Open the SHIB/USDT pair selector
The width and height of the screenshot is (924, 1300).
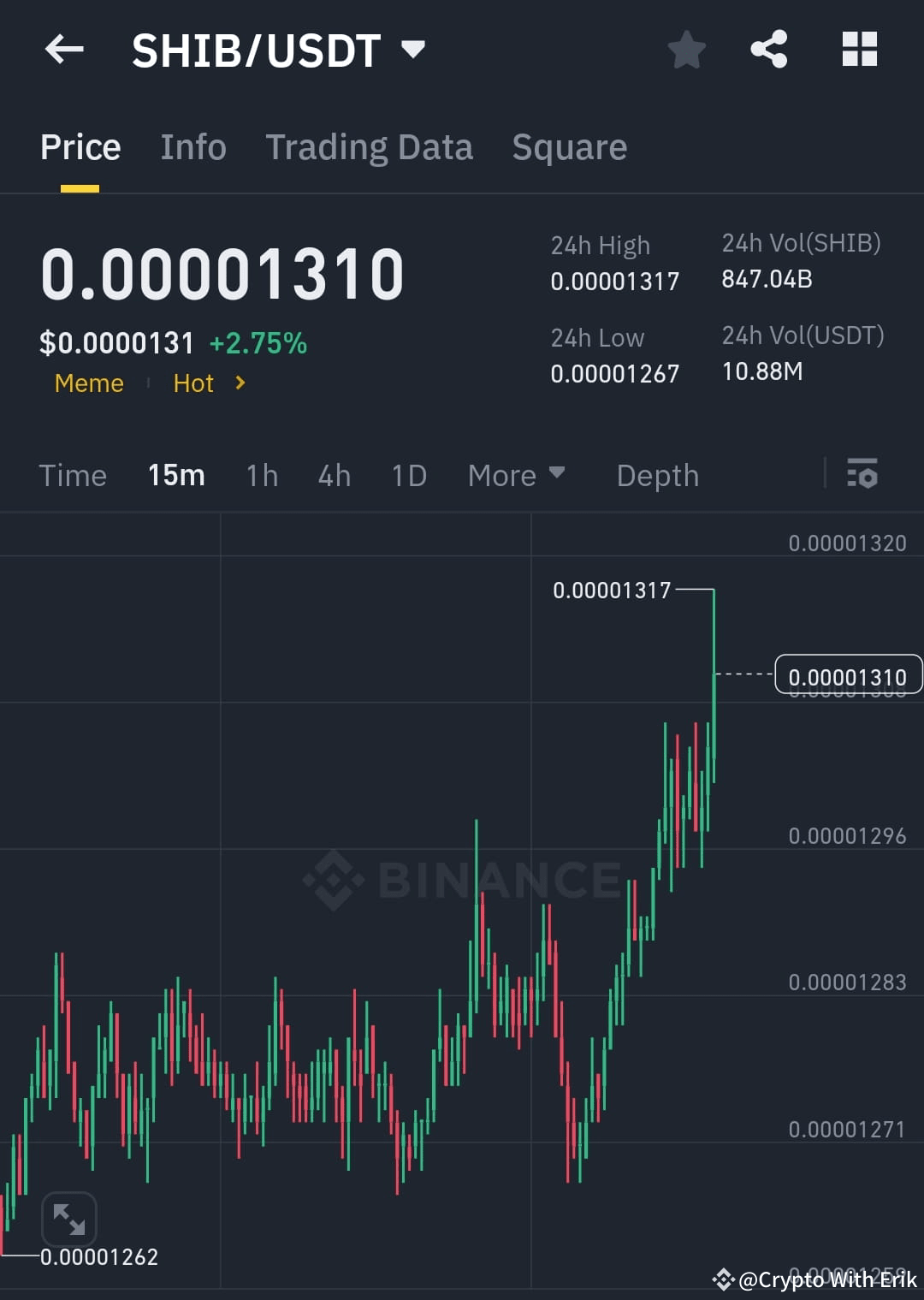275,49
